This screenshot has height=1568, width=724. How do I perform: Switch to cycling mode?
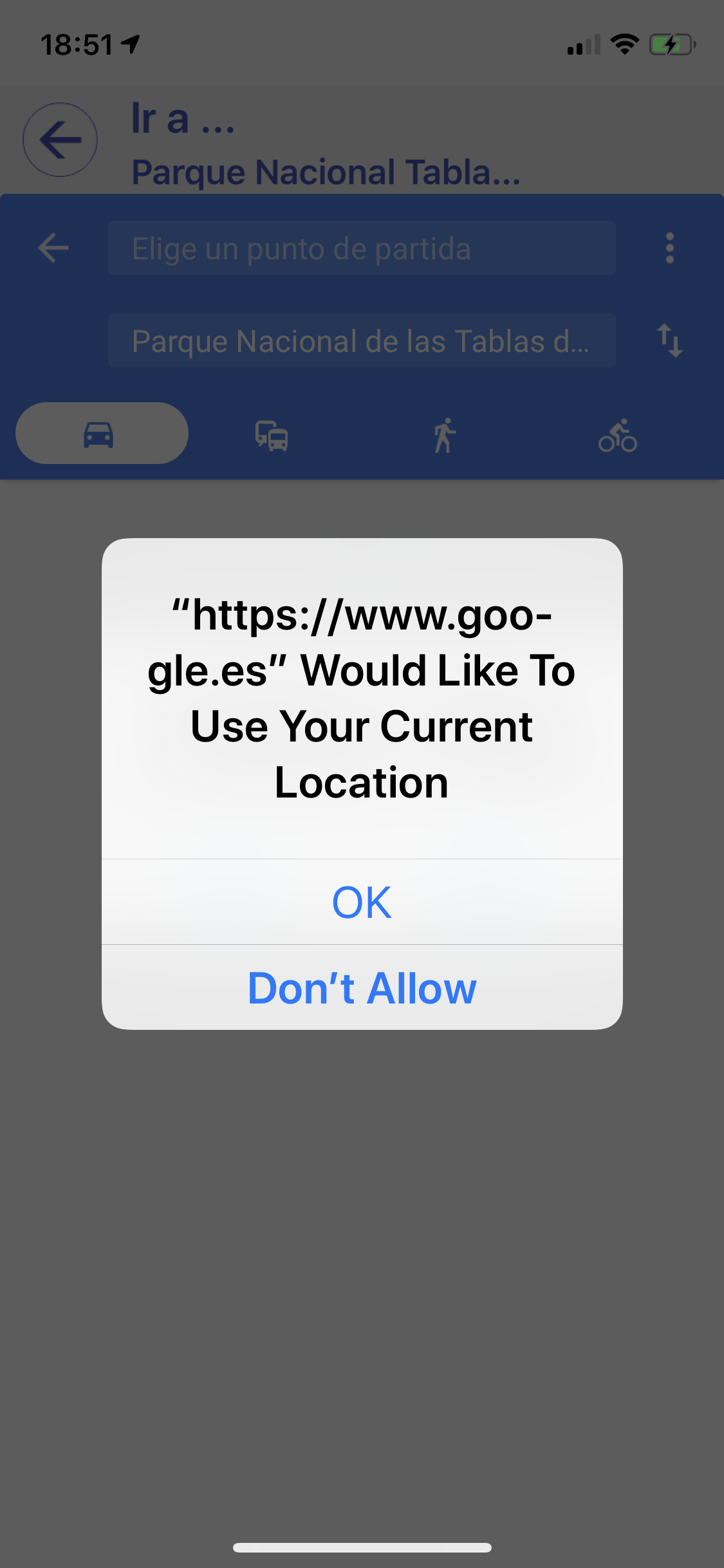pyautogui.click(x=618, y=436)
